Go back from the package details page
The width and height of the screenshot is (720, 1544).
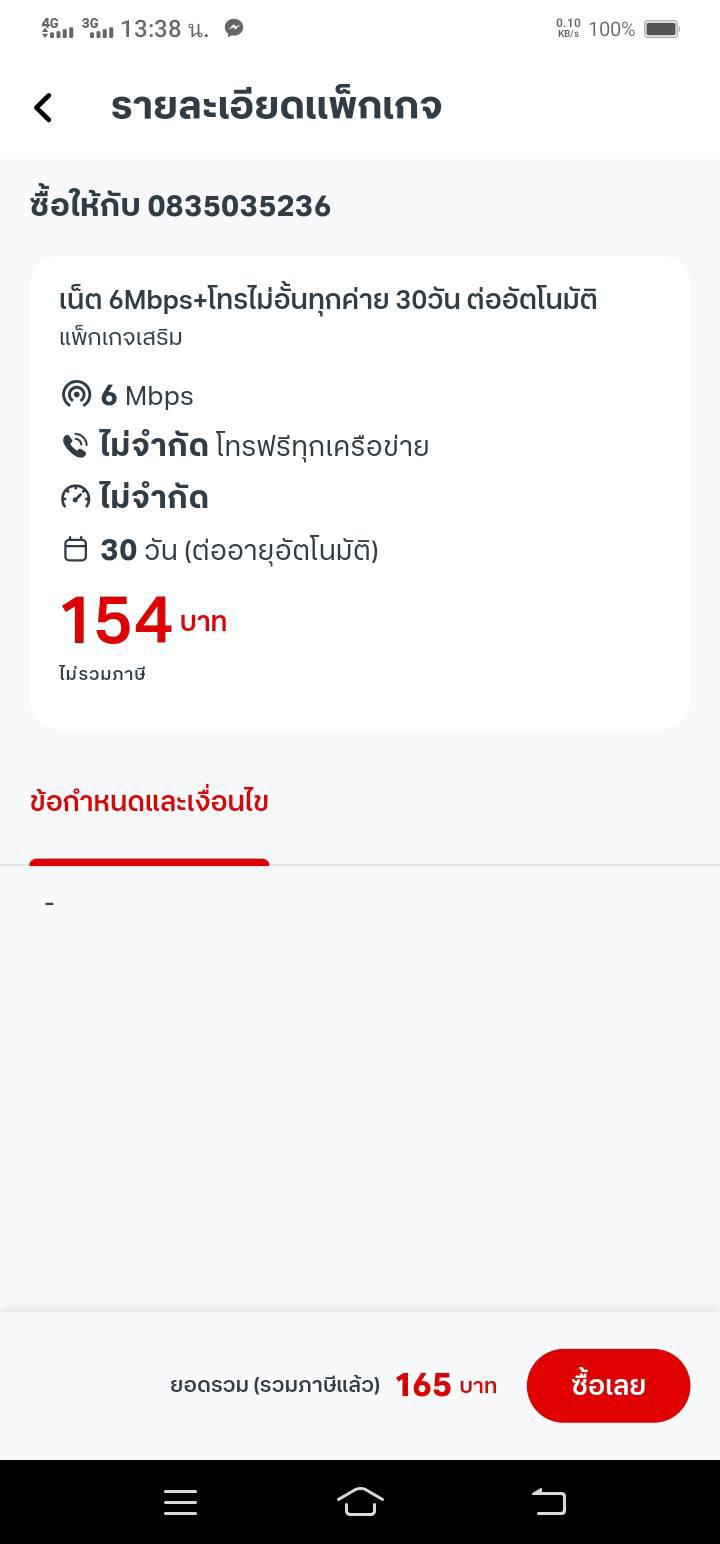[43, 107]
